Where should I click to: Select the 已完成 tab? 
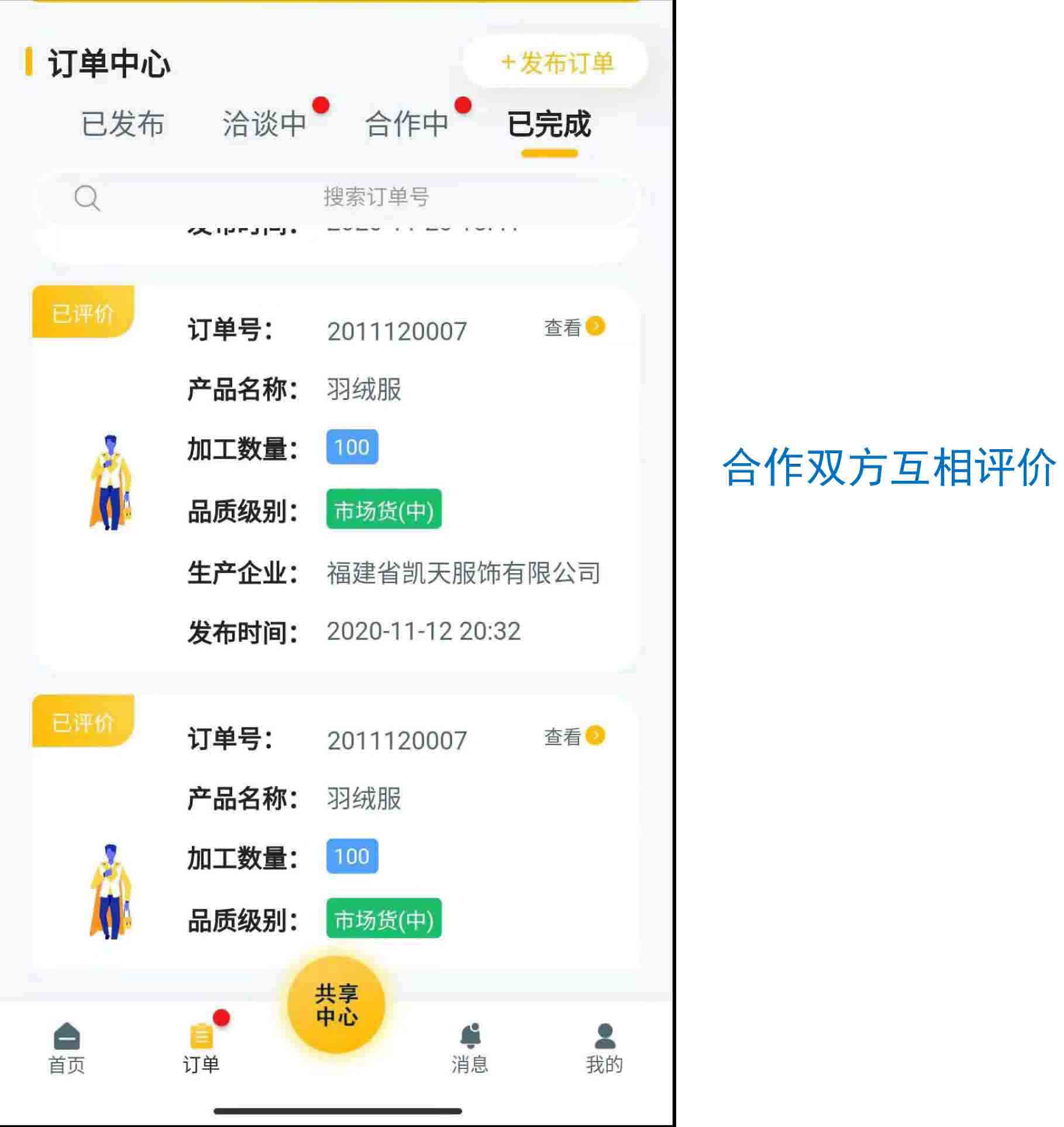tap(549, 124)
